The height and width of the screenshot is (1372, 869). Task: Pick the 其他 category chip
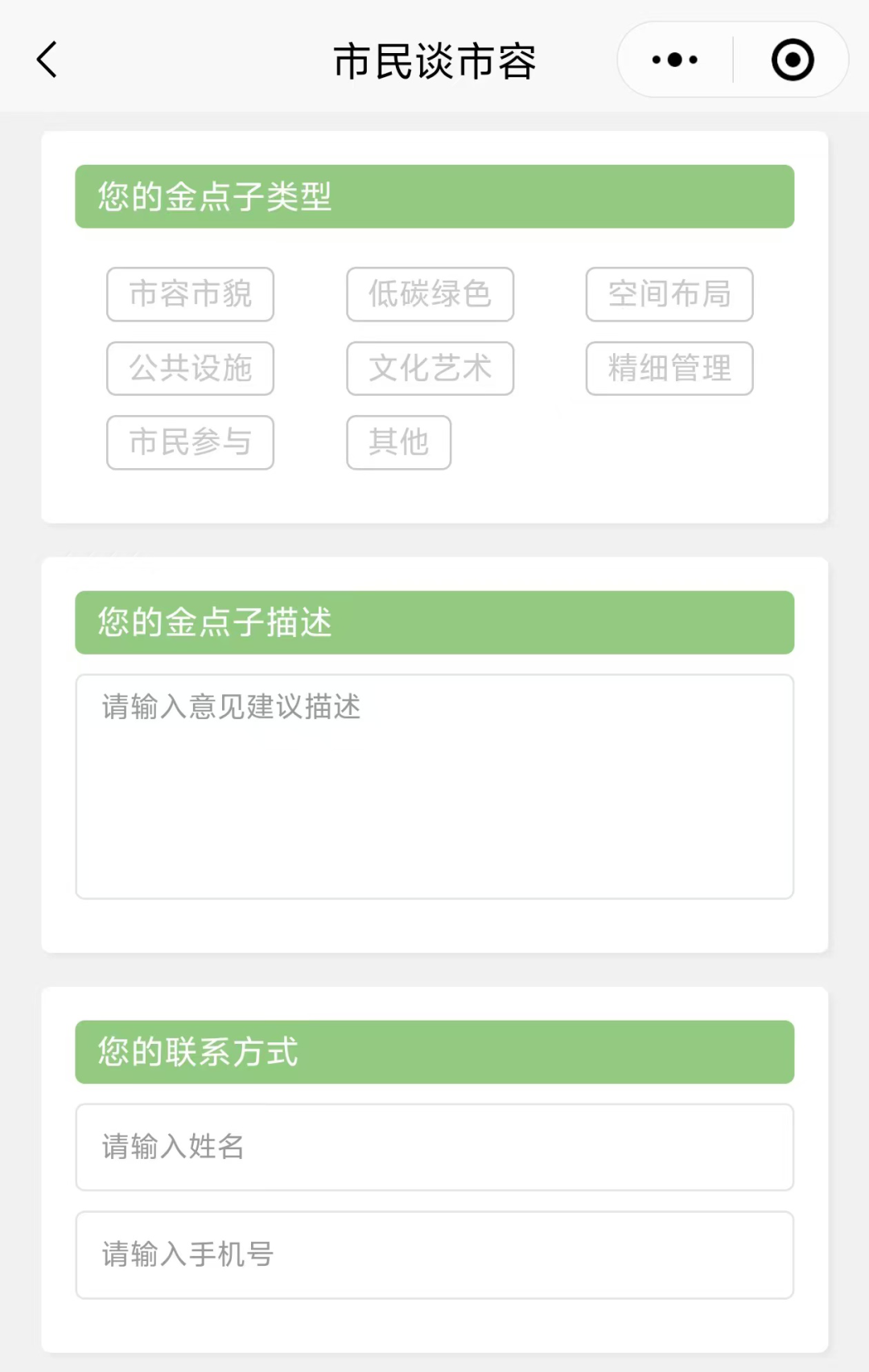coord(399,442)
